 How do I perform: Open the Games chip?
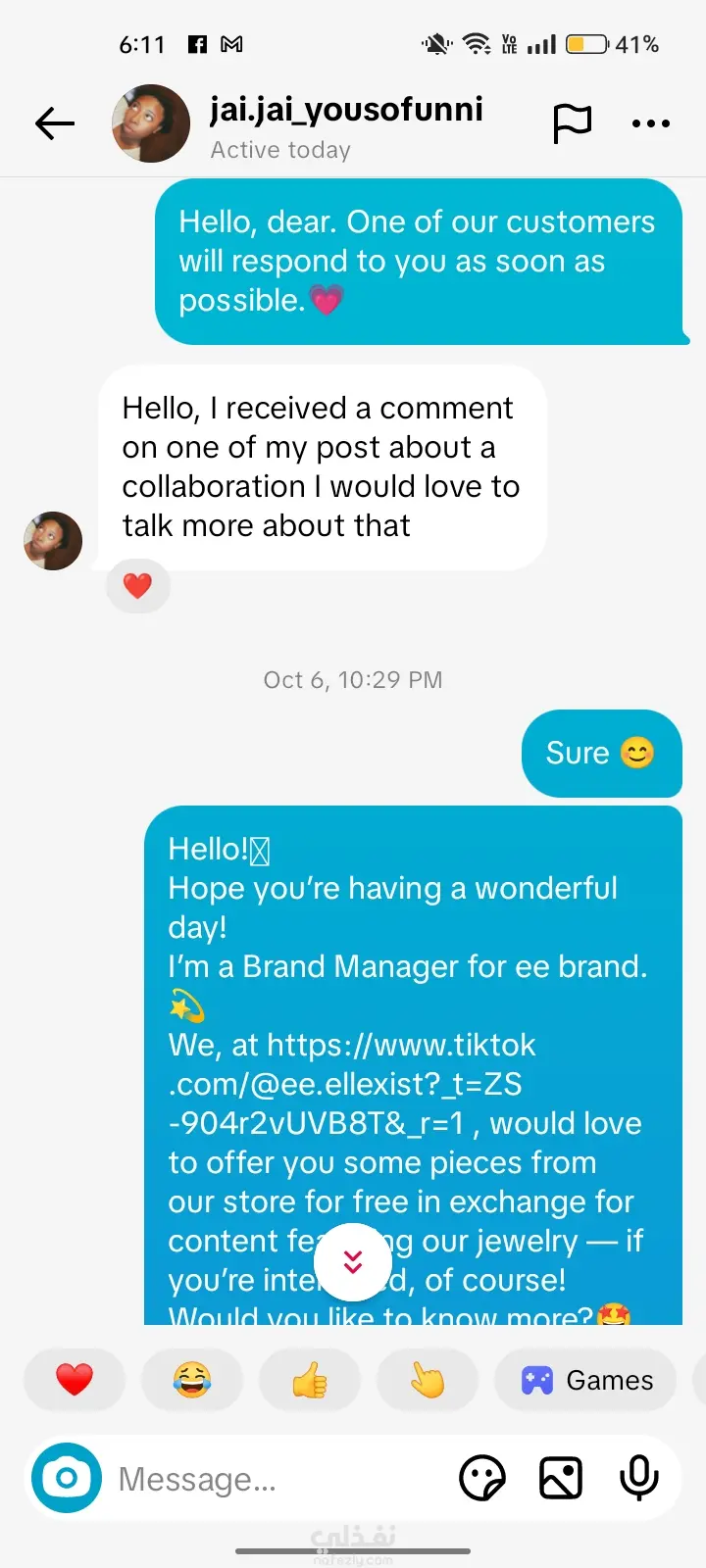pyautogui.click(x=586, y=1380)
